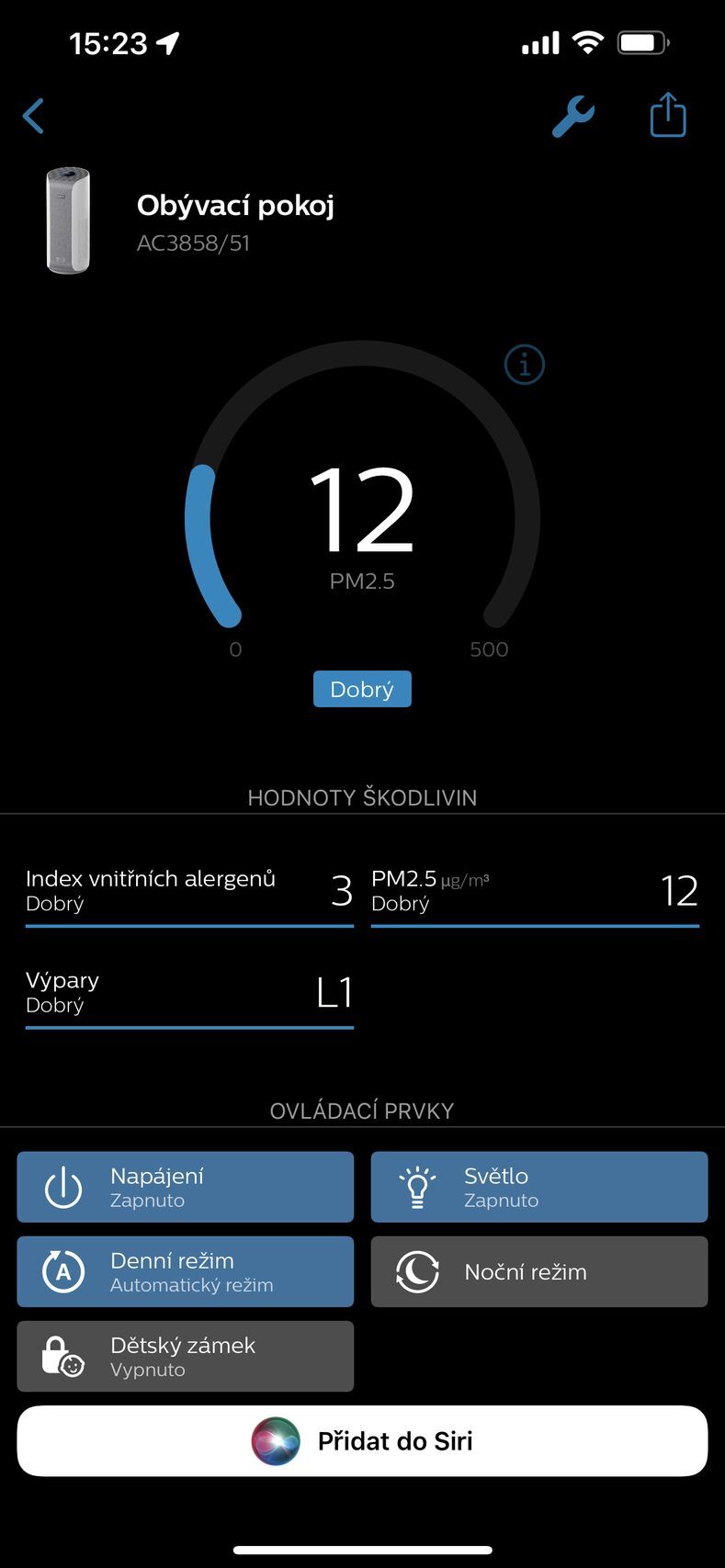
Task: Enable Dětský zámek child lock
Action: [185, 1356]
